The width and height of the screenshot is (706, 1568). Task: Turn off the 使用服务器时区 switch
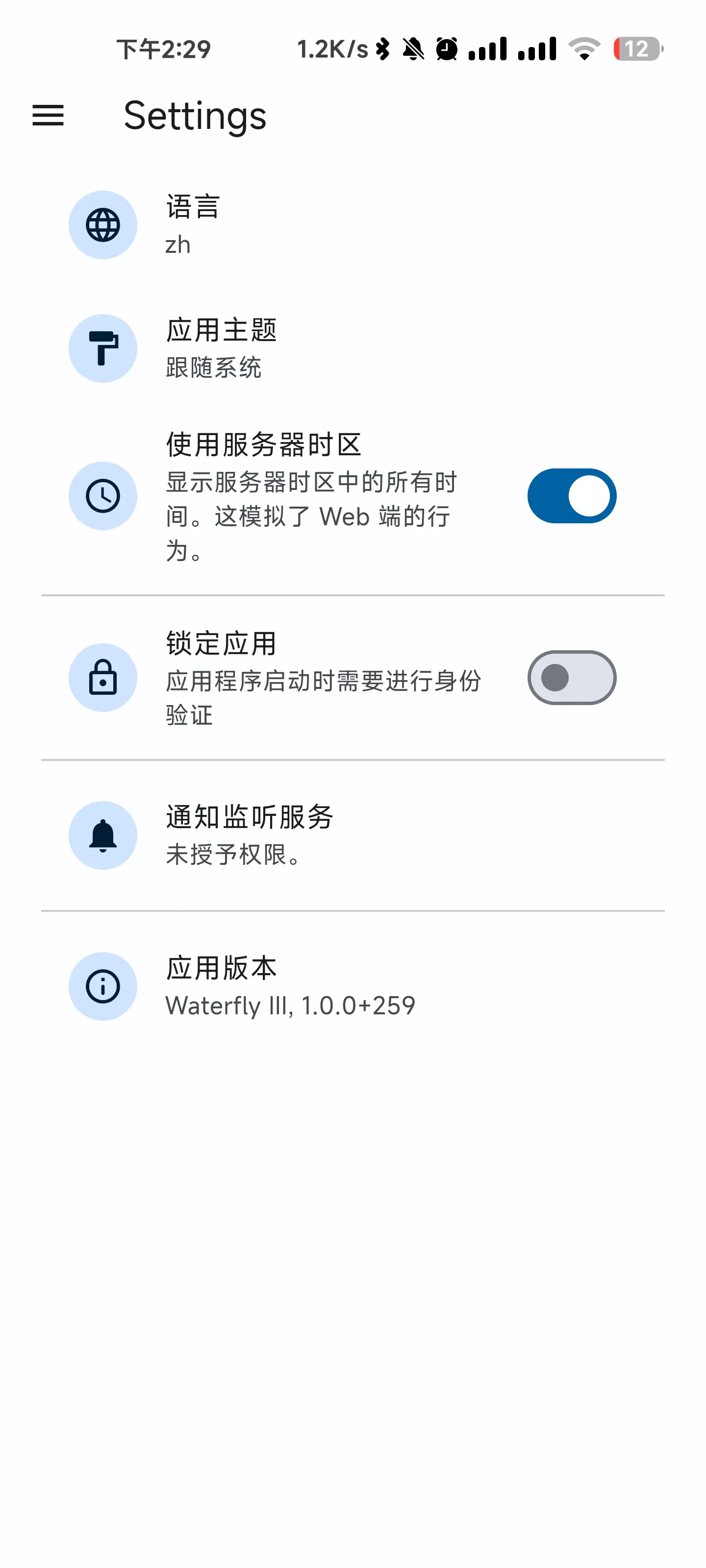point(571,495)
